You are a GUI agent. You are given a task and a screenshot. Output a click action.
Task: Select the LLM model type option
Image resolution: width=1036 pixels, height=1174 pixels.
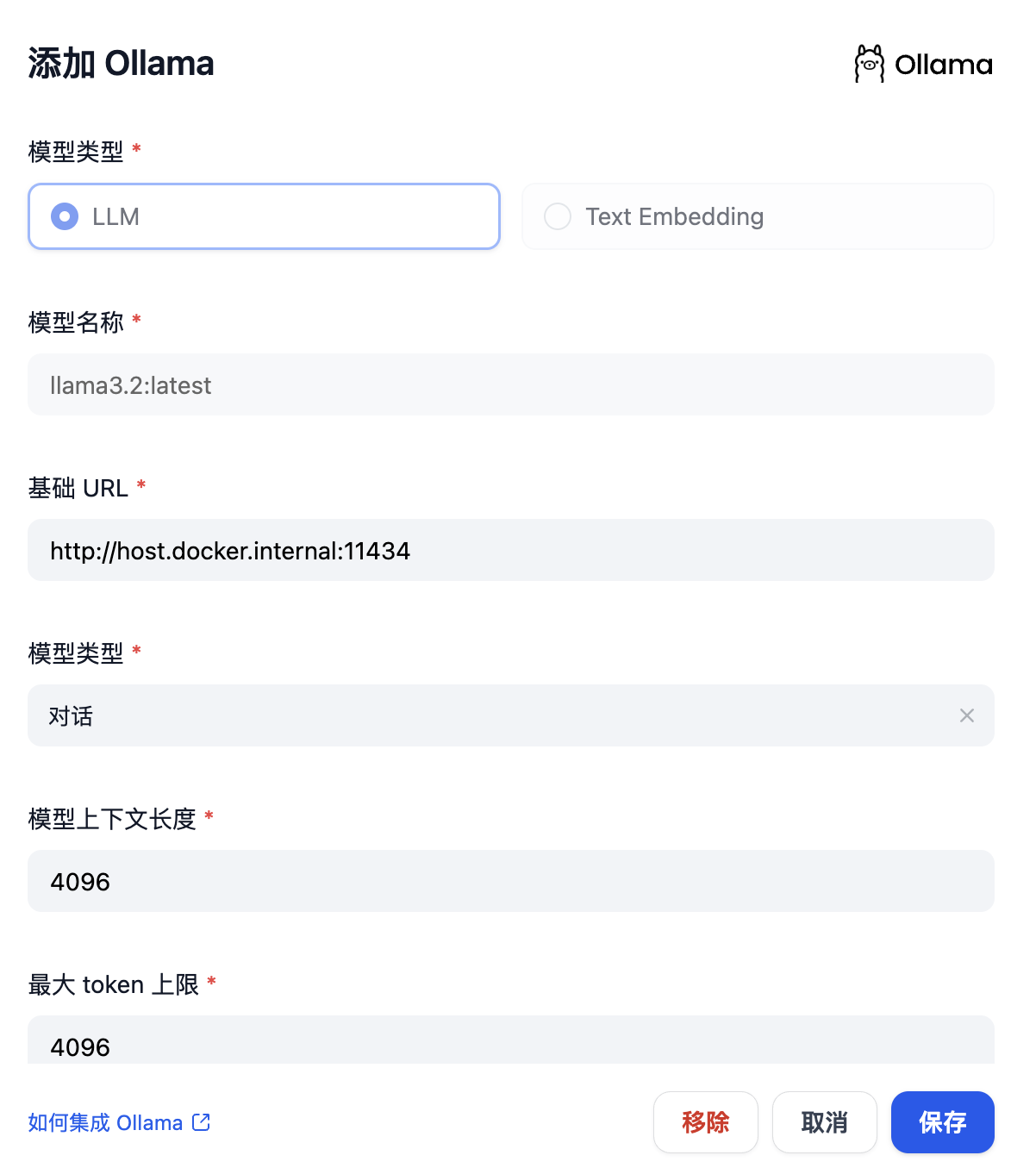point(264,216)
